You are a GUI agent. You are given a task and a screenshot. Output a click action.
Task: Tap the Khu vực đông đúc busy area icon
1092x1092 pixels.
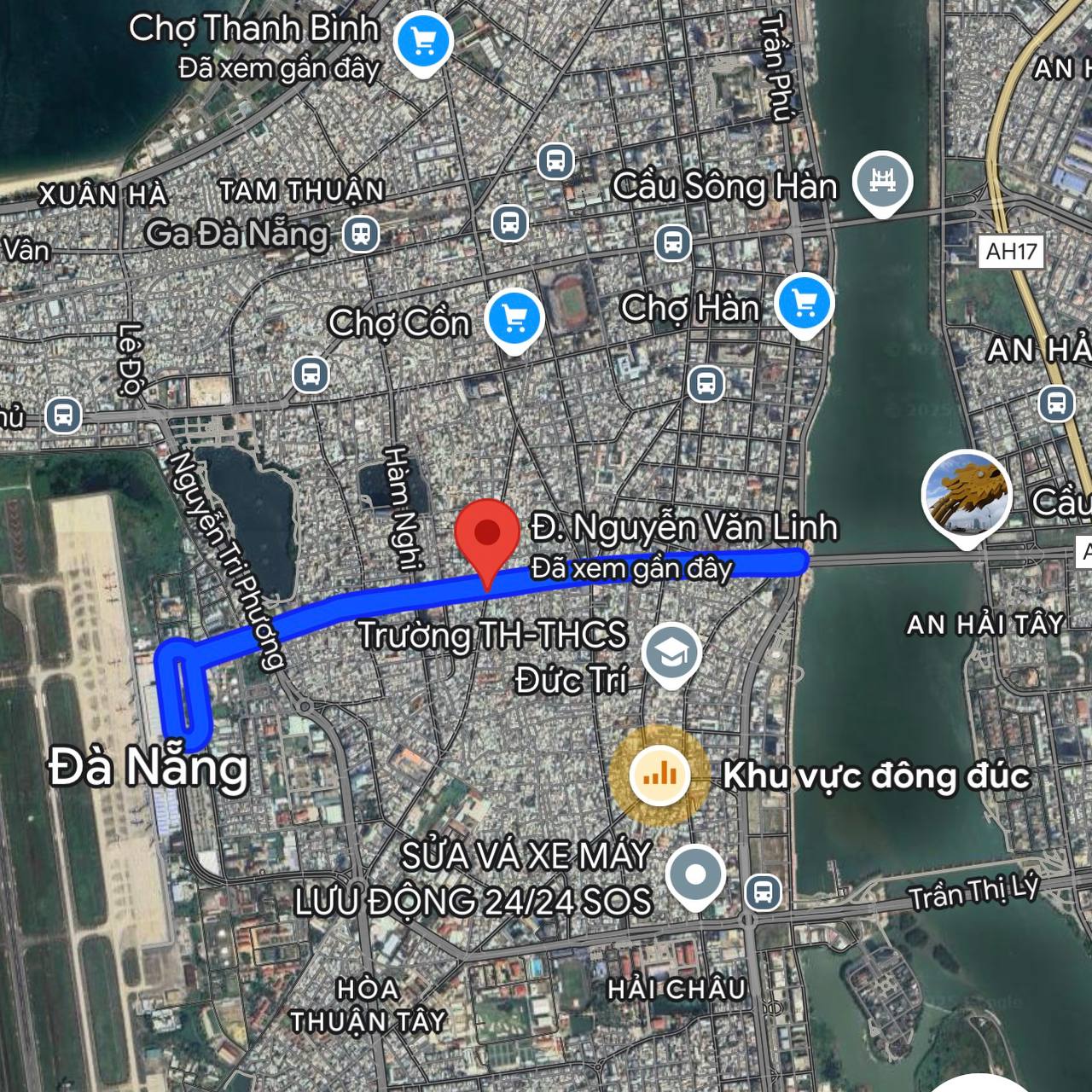pyautogui.click(x=659, y=775)
